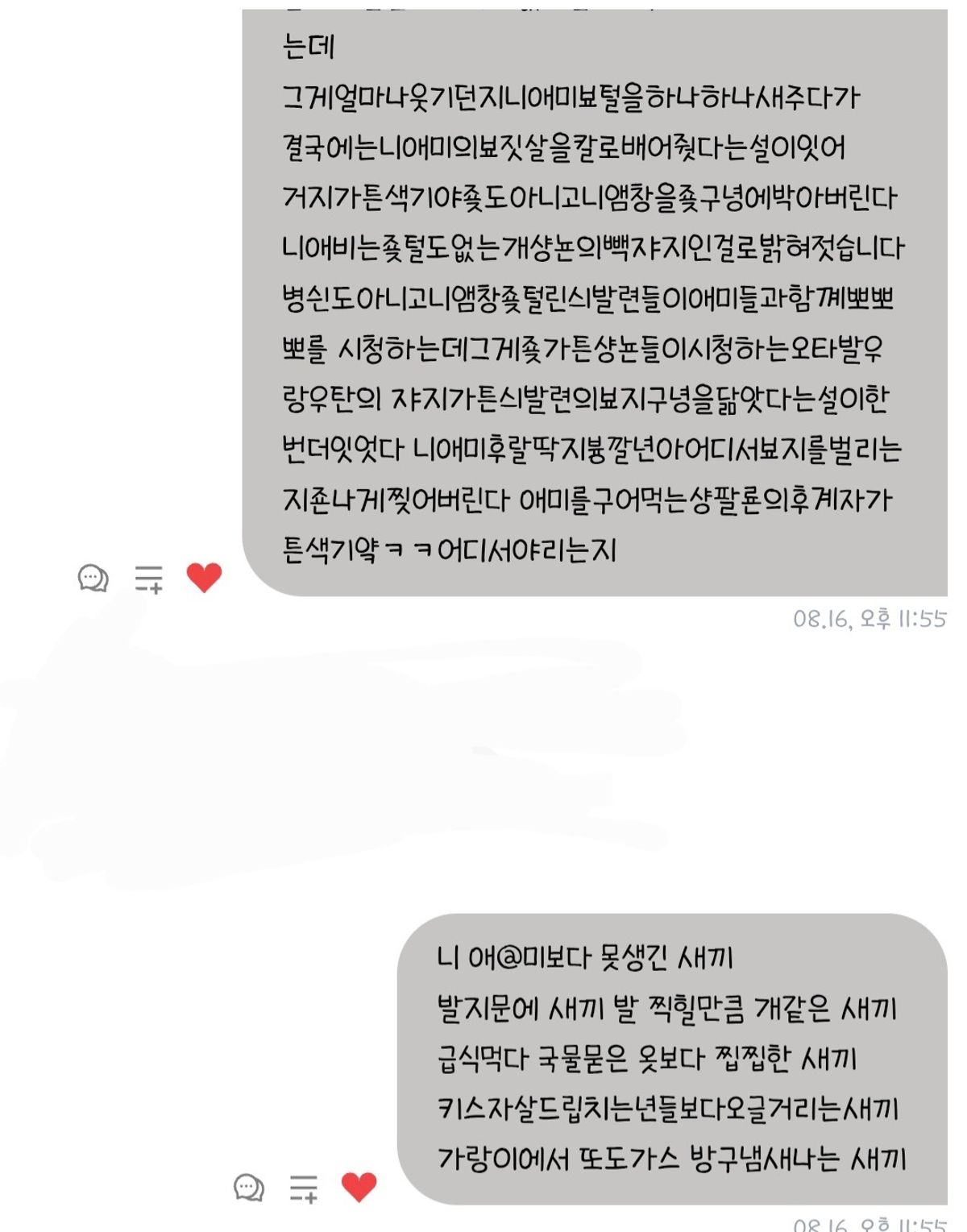Reply to the message starting with '는데'

pyautogui.click(x=93, y=578)
